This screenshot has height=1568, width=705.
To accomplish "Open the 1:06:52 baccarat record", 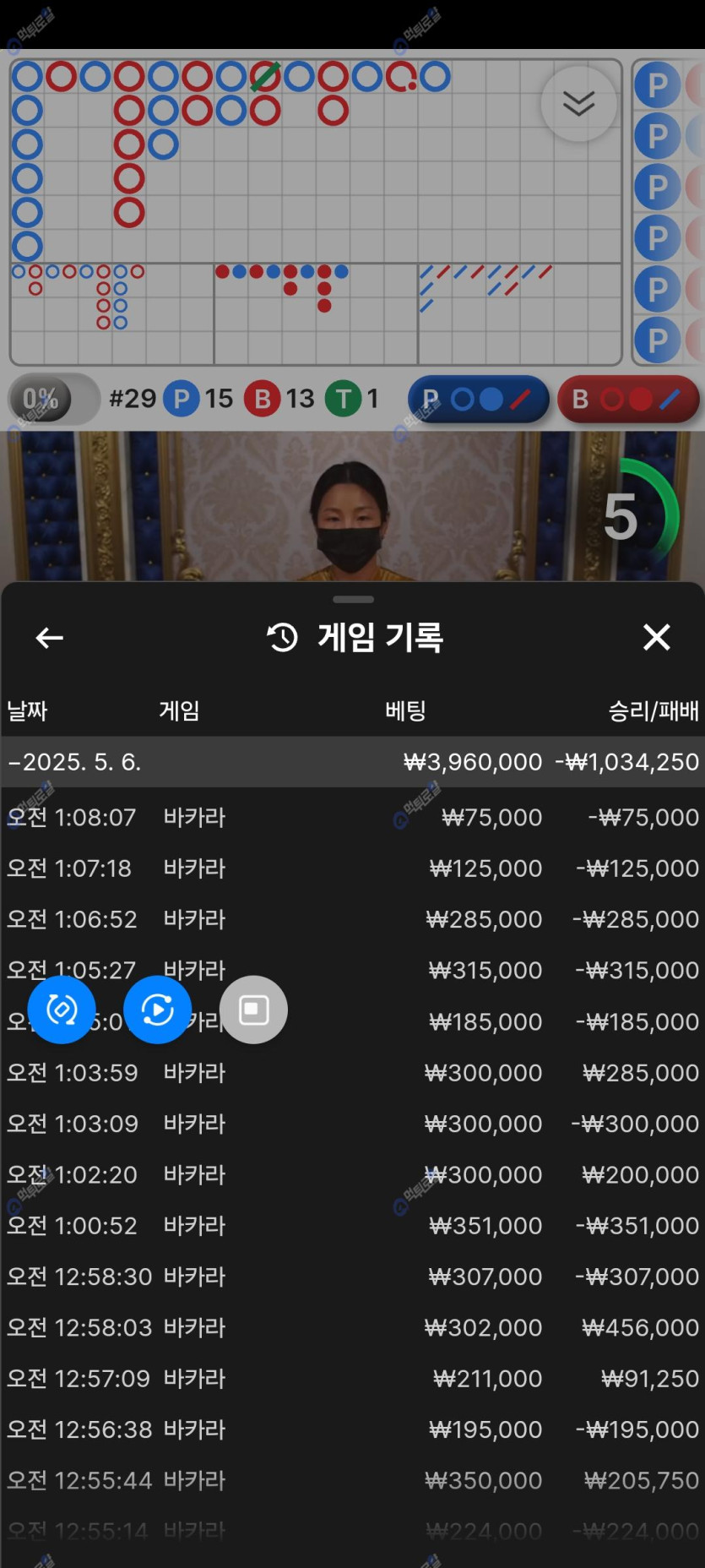I will tap(352, 919).
